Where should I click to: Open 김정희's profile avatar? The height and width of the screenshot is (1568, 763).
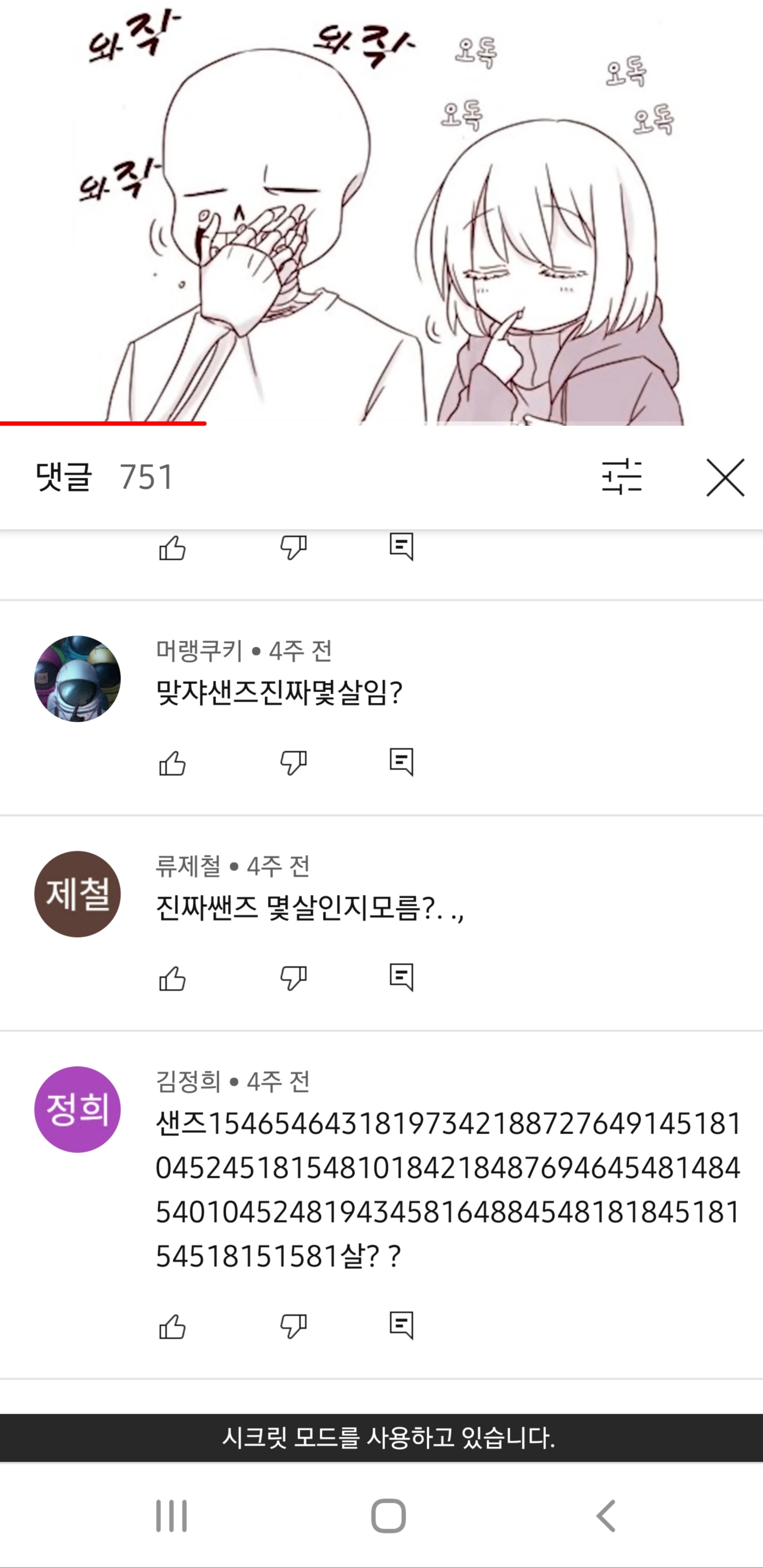click(77, 1109)
